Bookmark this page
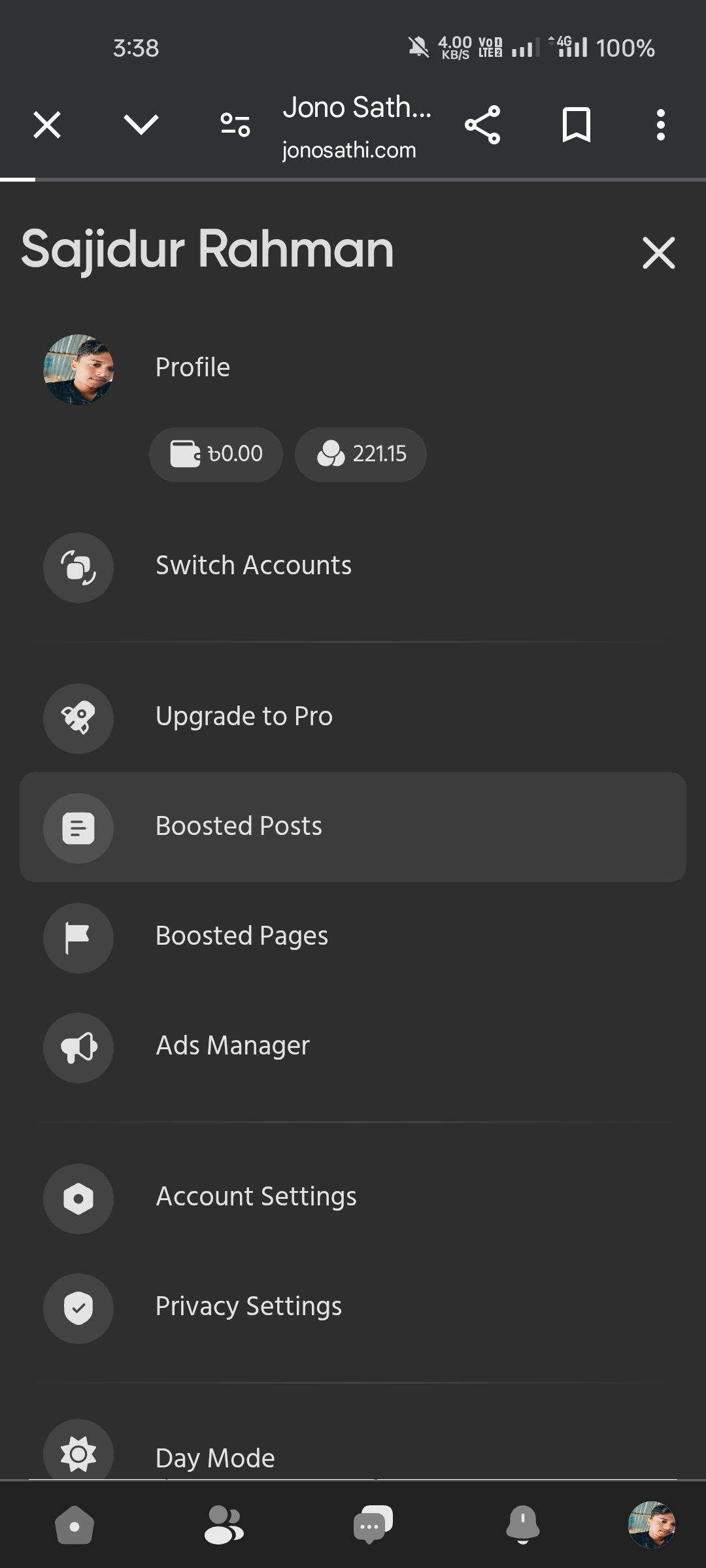This screenshot has width=706, height=1568. (577, 125)
